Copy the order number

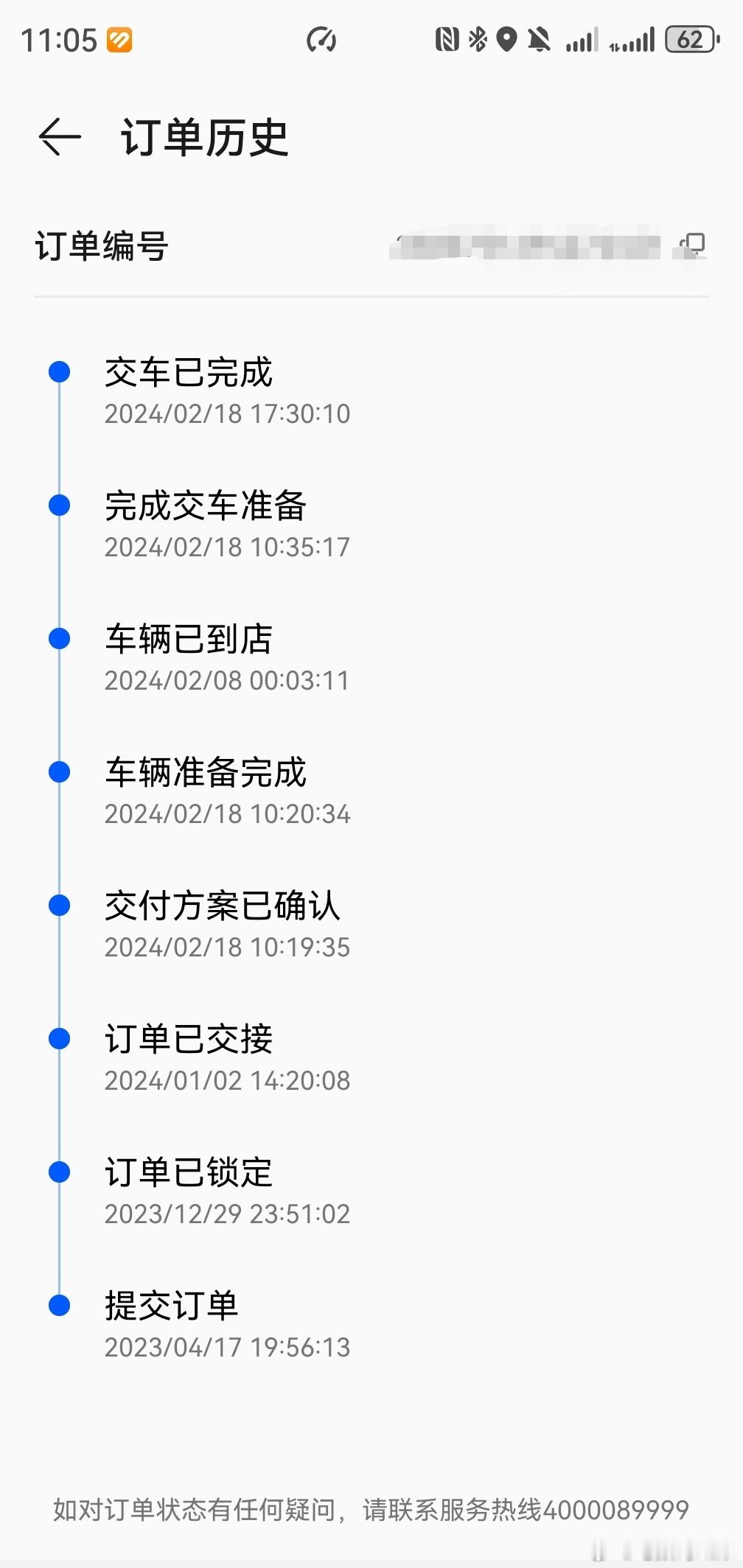tap(692, 244)
